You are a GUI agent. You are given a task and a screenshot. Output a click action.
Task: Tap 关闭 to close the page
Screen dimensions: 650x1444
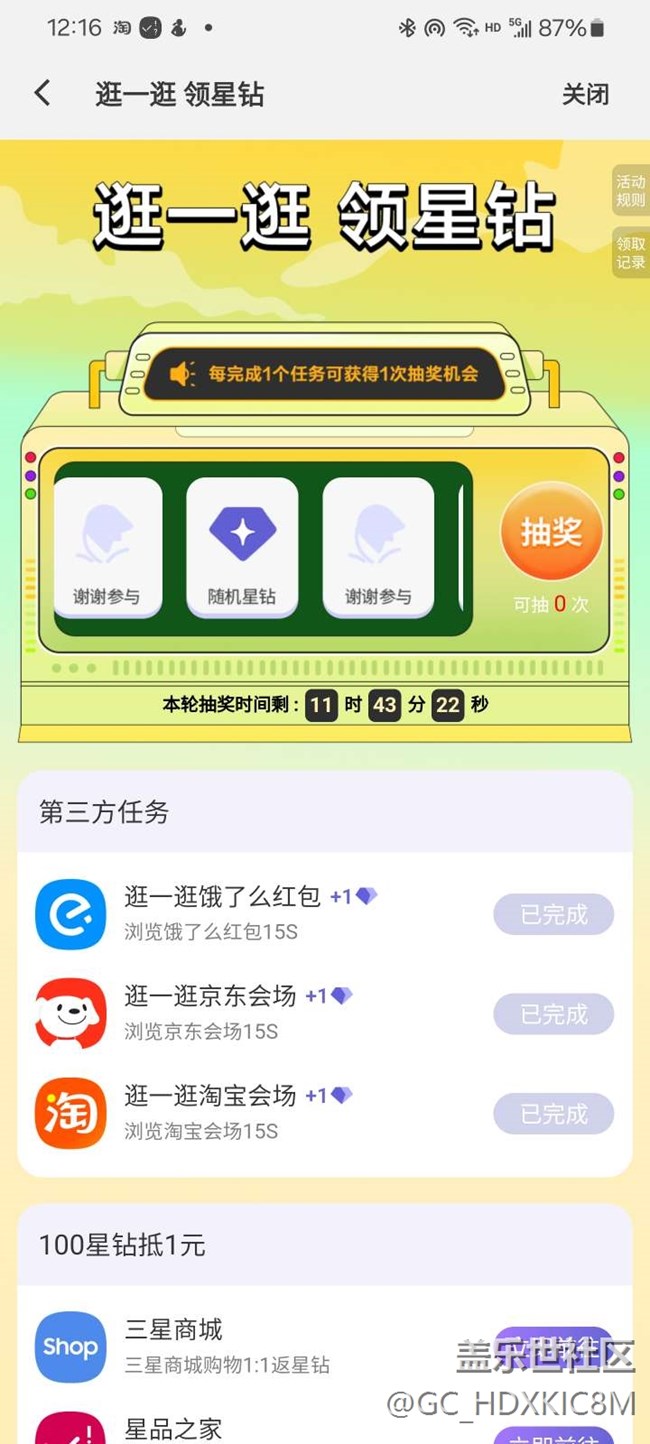pos(585,94)
